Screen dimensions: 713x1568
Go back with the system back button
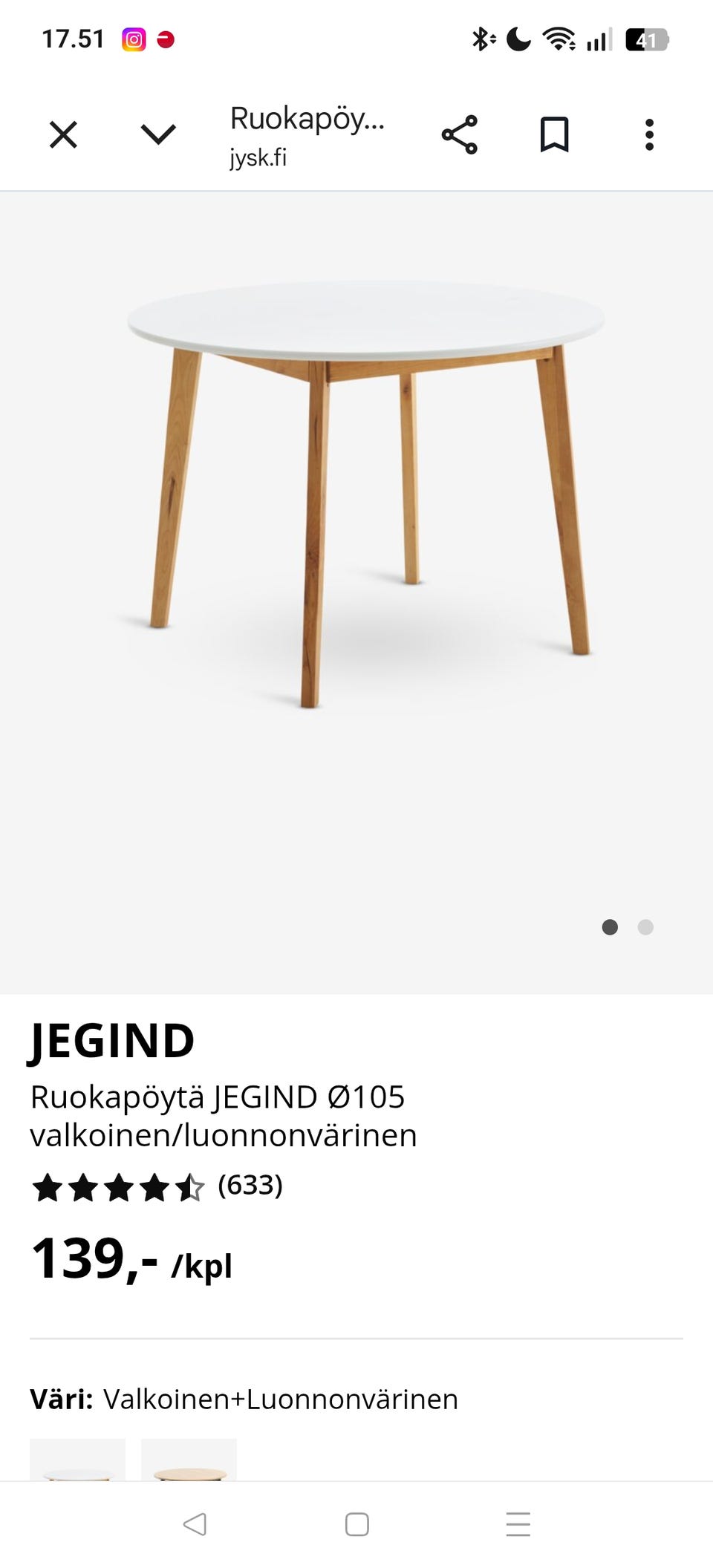(x=195, y=1524)
